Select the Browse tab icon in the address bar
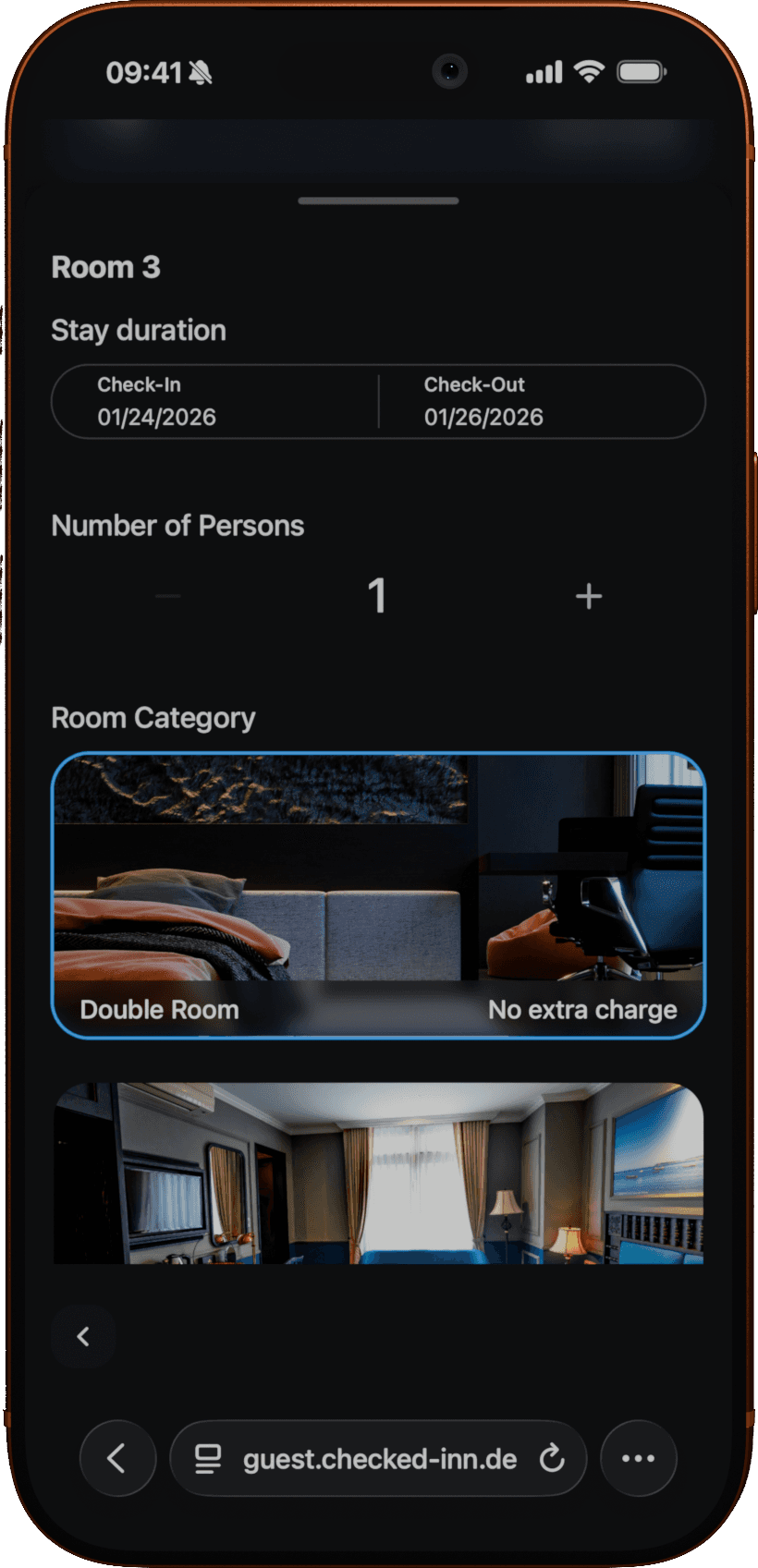Screen dimensions: 758x1568 (x=206, y=1458)
